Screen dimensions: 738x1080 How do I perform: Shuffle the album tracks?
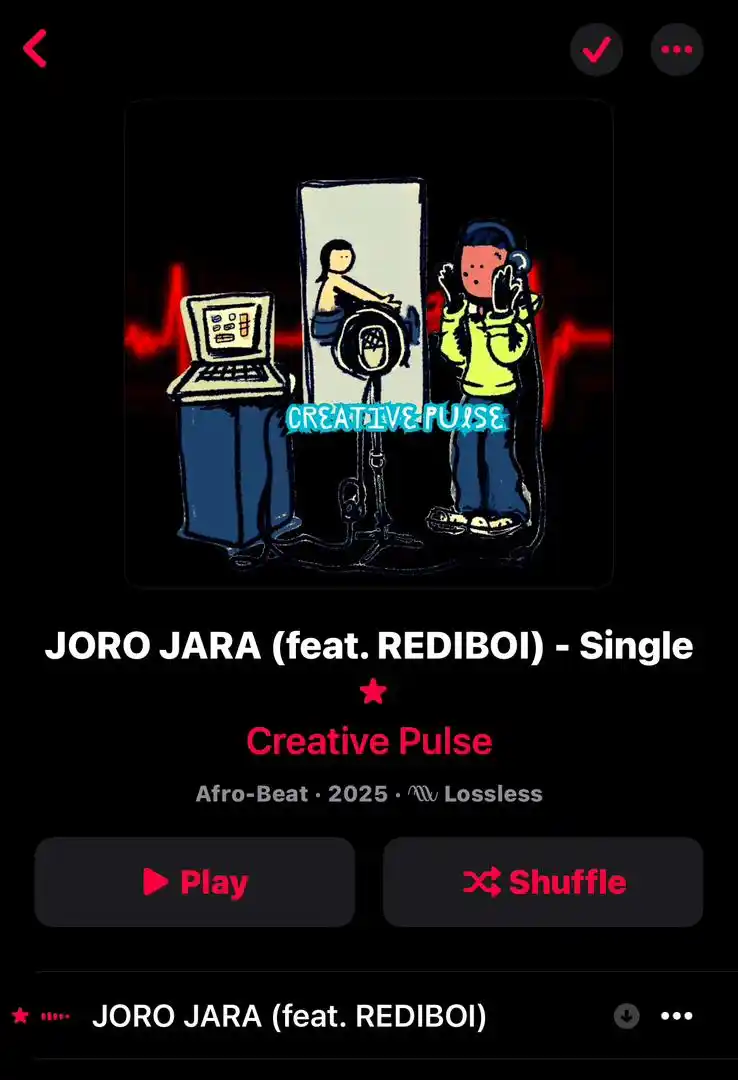click(x=543, y=882)
